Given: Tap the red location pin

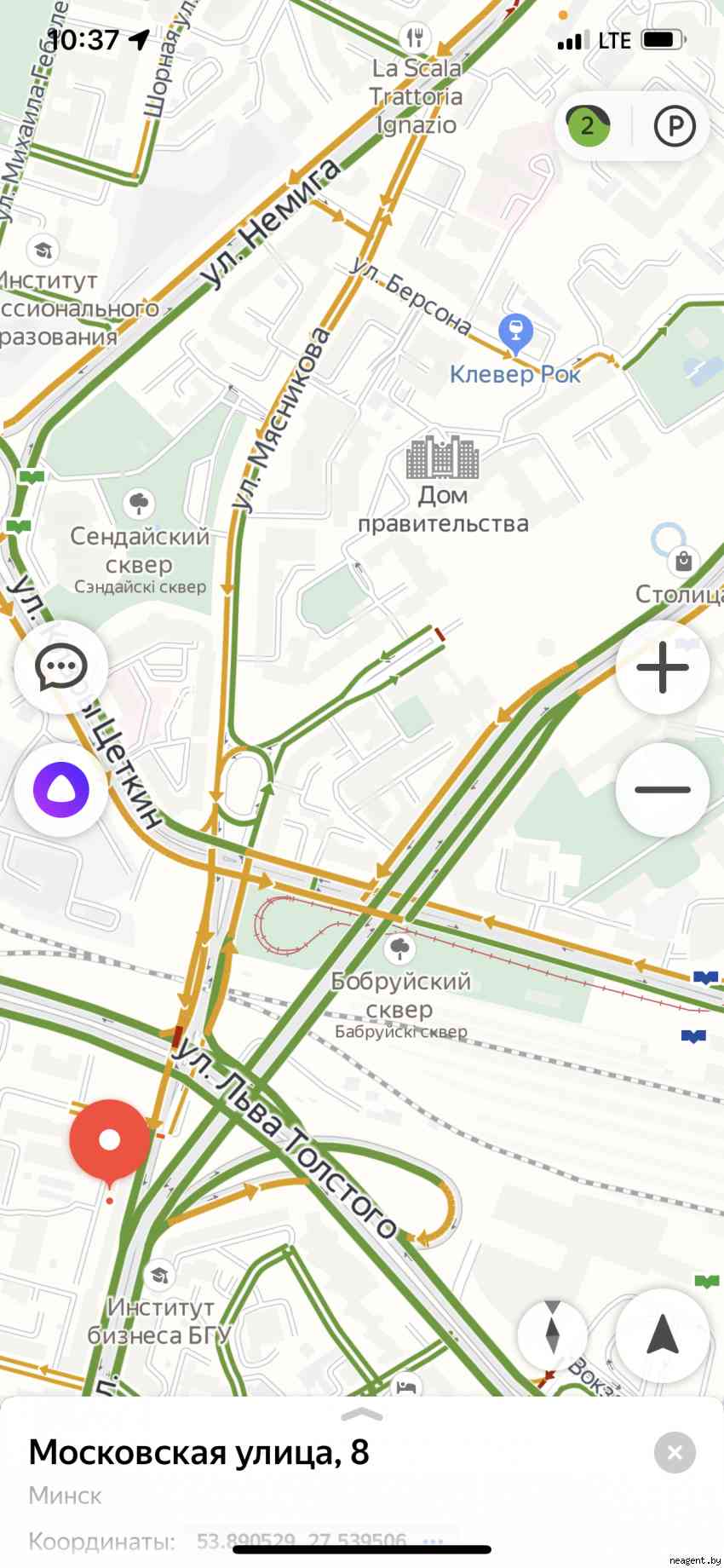Looking at the screenshot, I should pyautogui.click(x=109, y=1140).
